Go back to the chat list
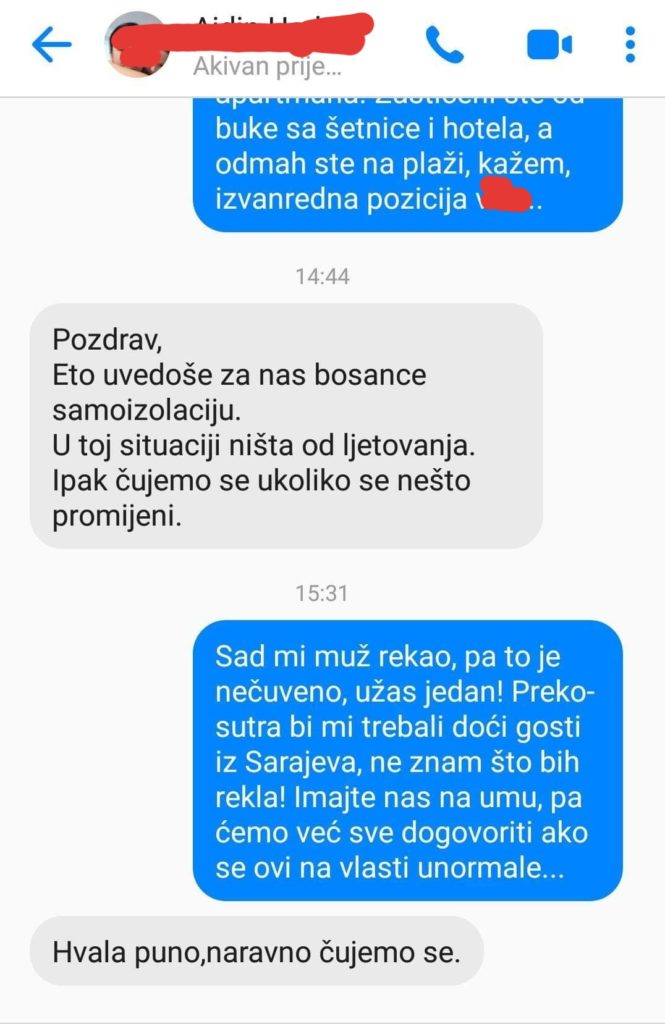 [51, 45]
